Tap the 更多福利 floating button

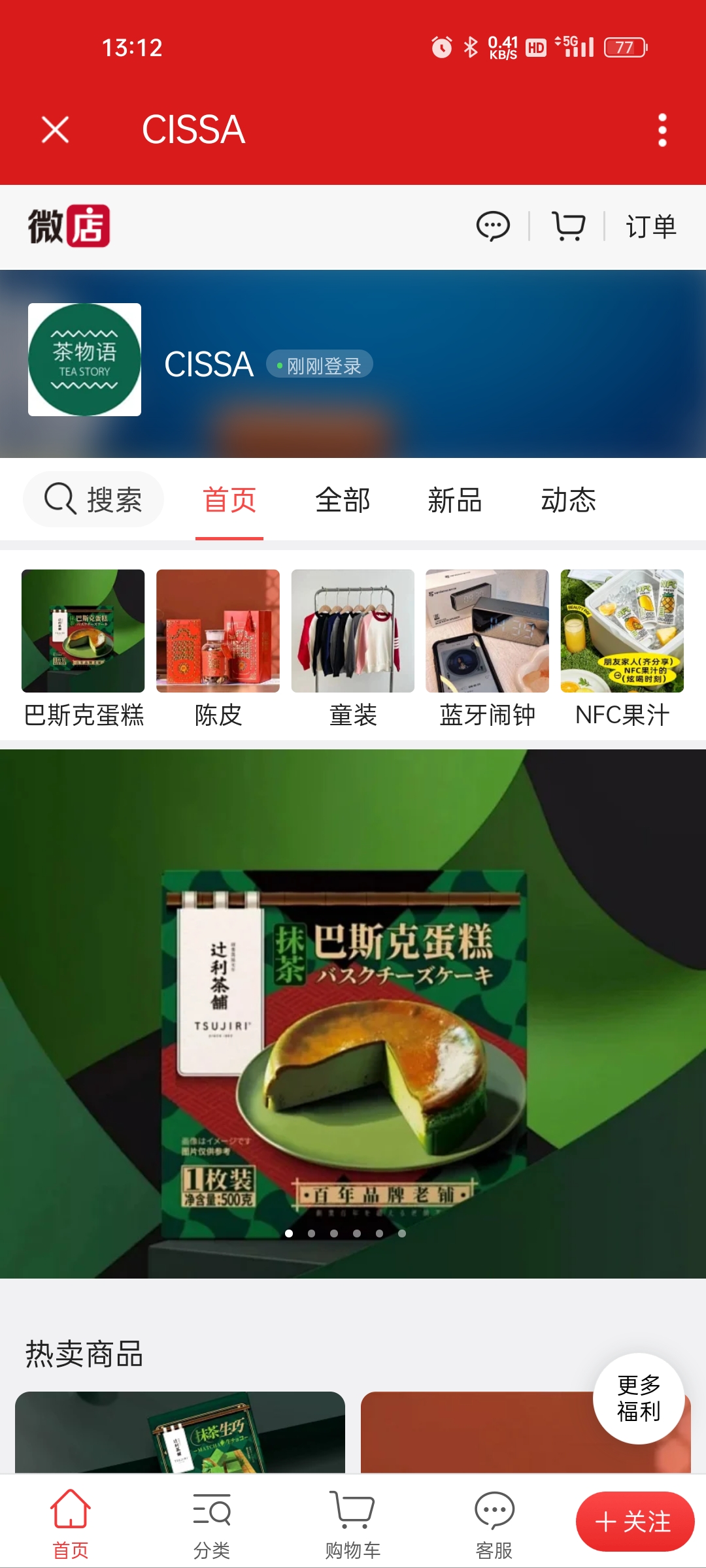(x=639, y=1398)
